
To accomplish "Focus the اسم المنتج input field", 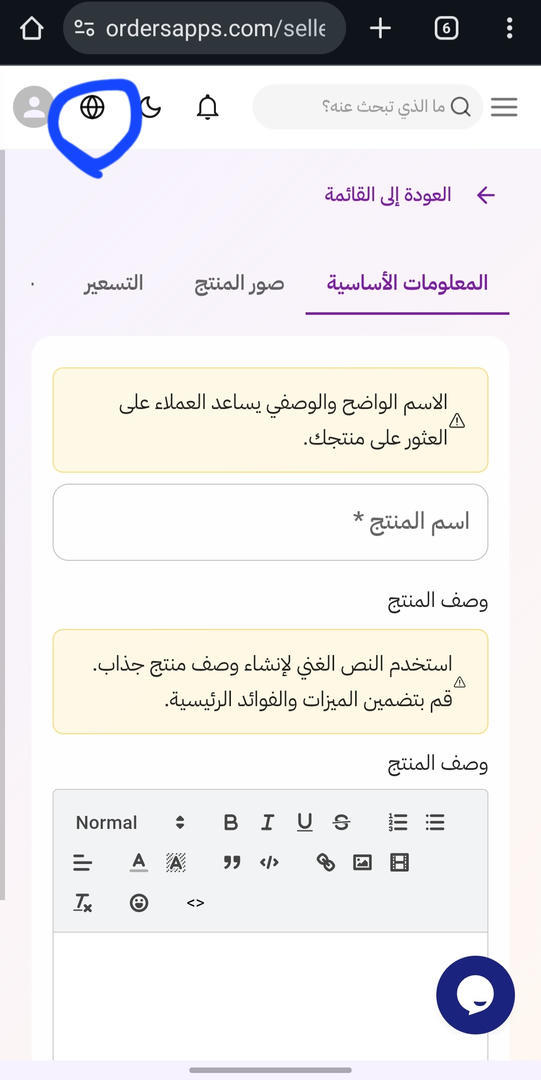I will pos(270,522).
